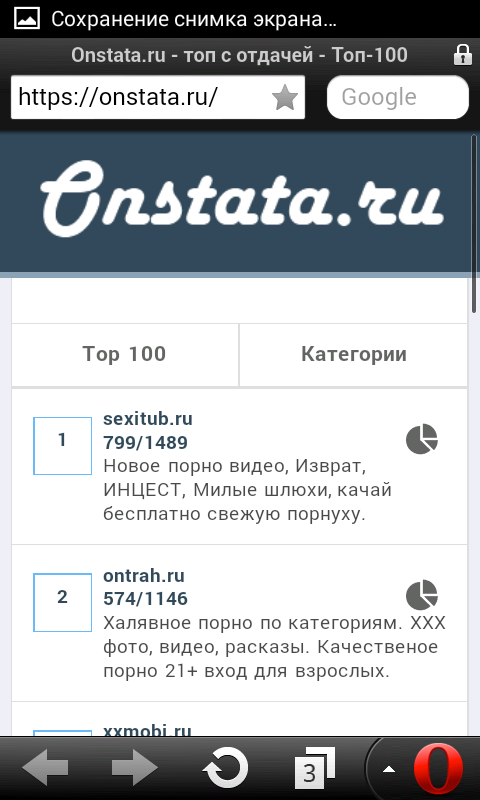Open the browser tabs switcher
The width and height of the screenshot is (480, 800).
pos(315,768)
